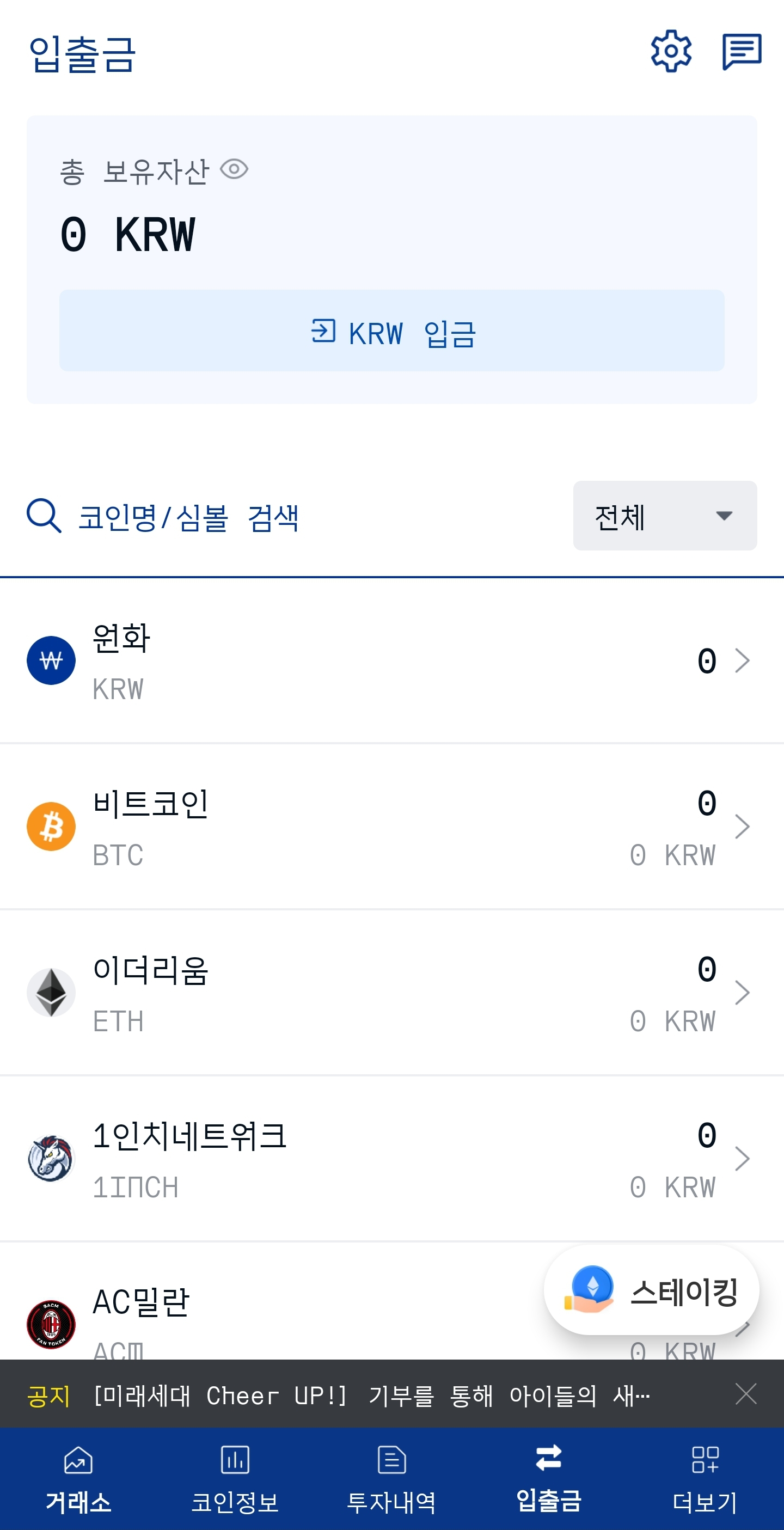Switch to the 코인정보 tab
The image size is (784, 1530).
(235, 1479)
